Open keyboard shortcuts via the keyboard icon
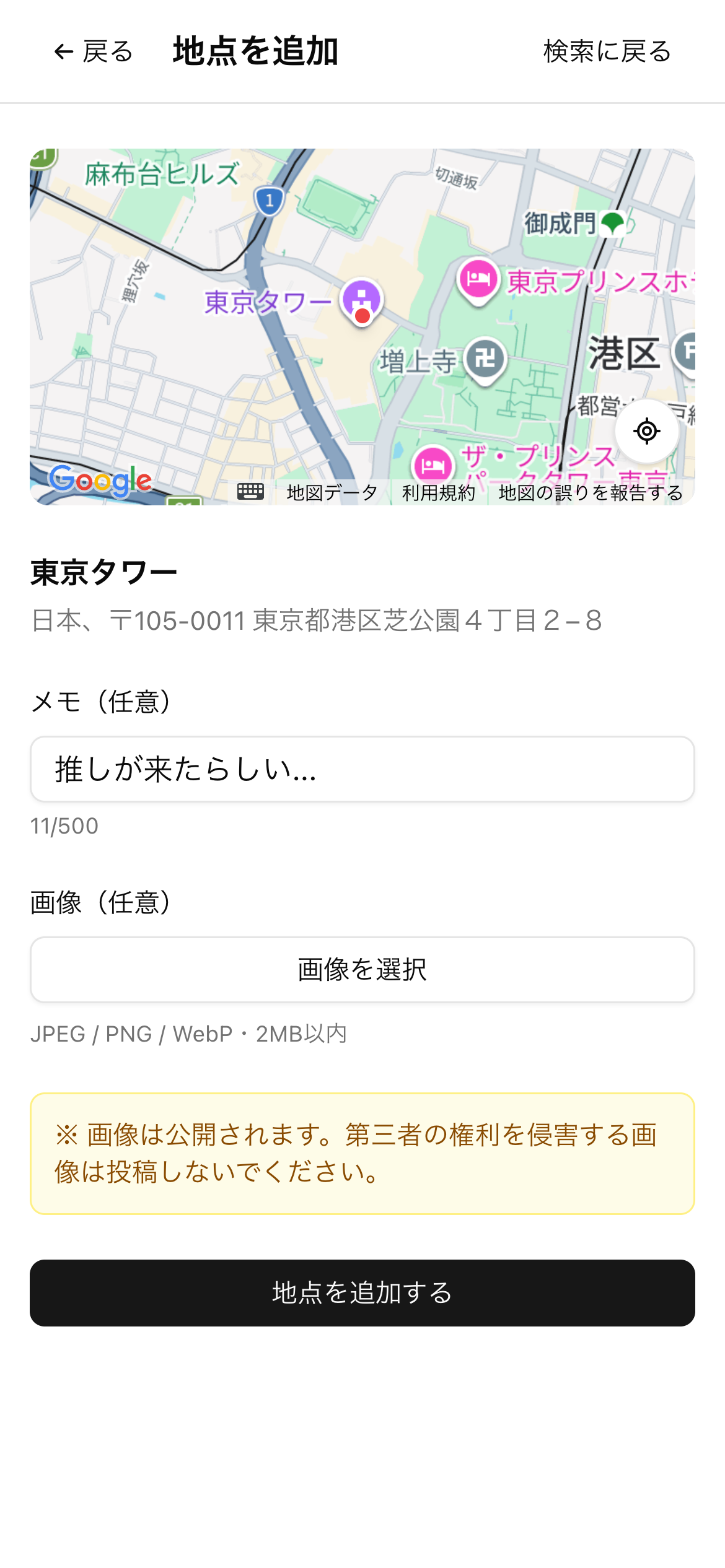 tap(252, 492)
